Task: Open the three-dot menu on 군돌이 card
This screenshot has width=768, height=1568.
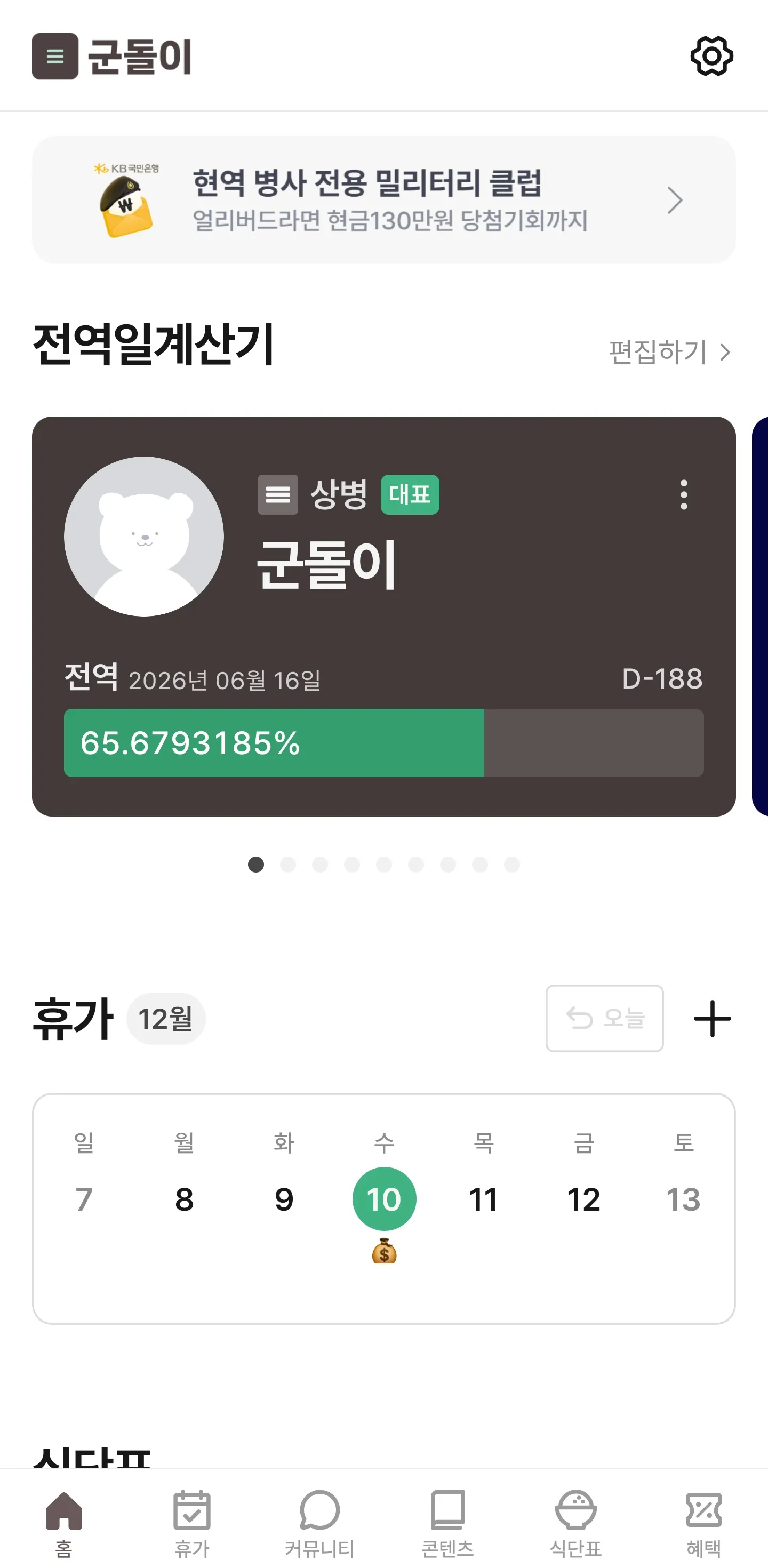Action: coord(683,494)
